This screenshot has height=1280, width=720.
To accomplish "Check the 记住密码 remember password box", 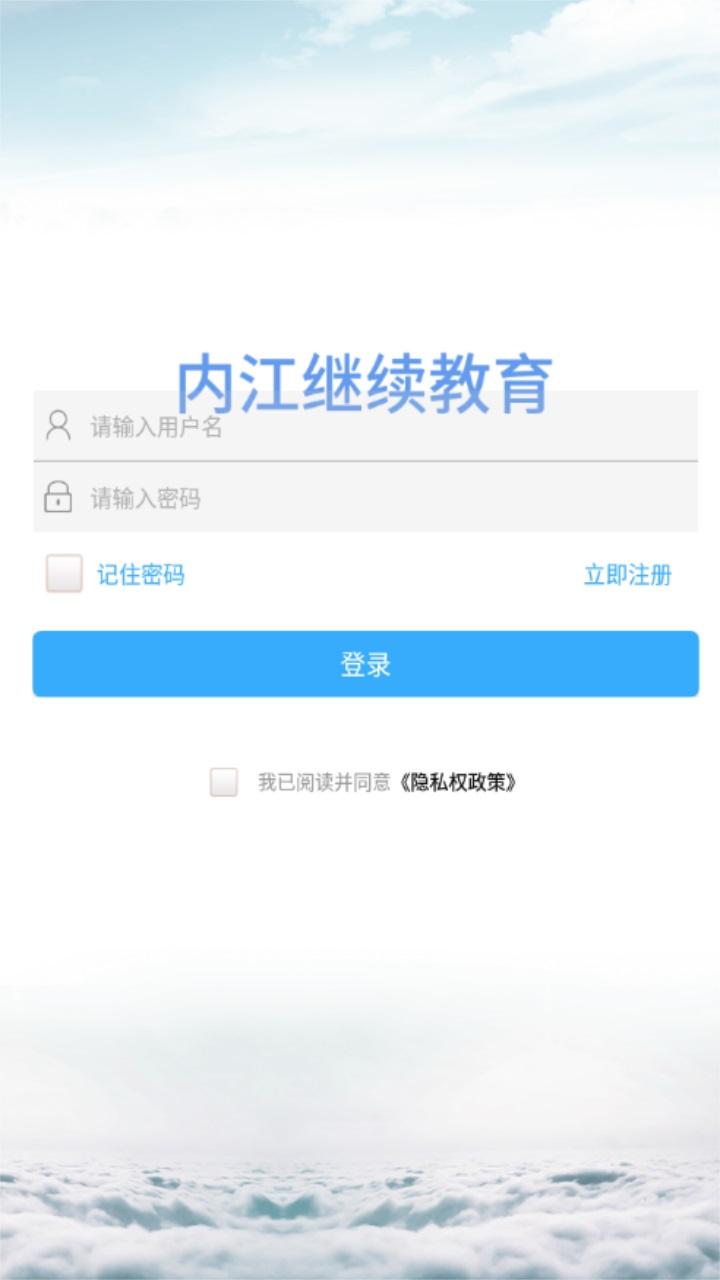I will (64, 574).
